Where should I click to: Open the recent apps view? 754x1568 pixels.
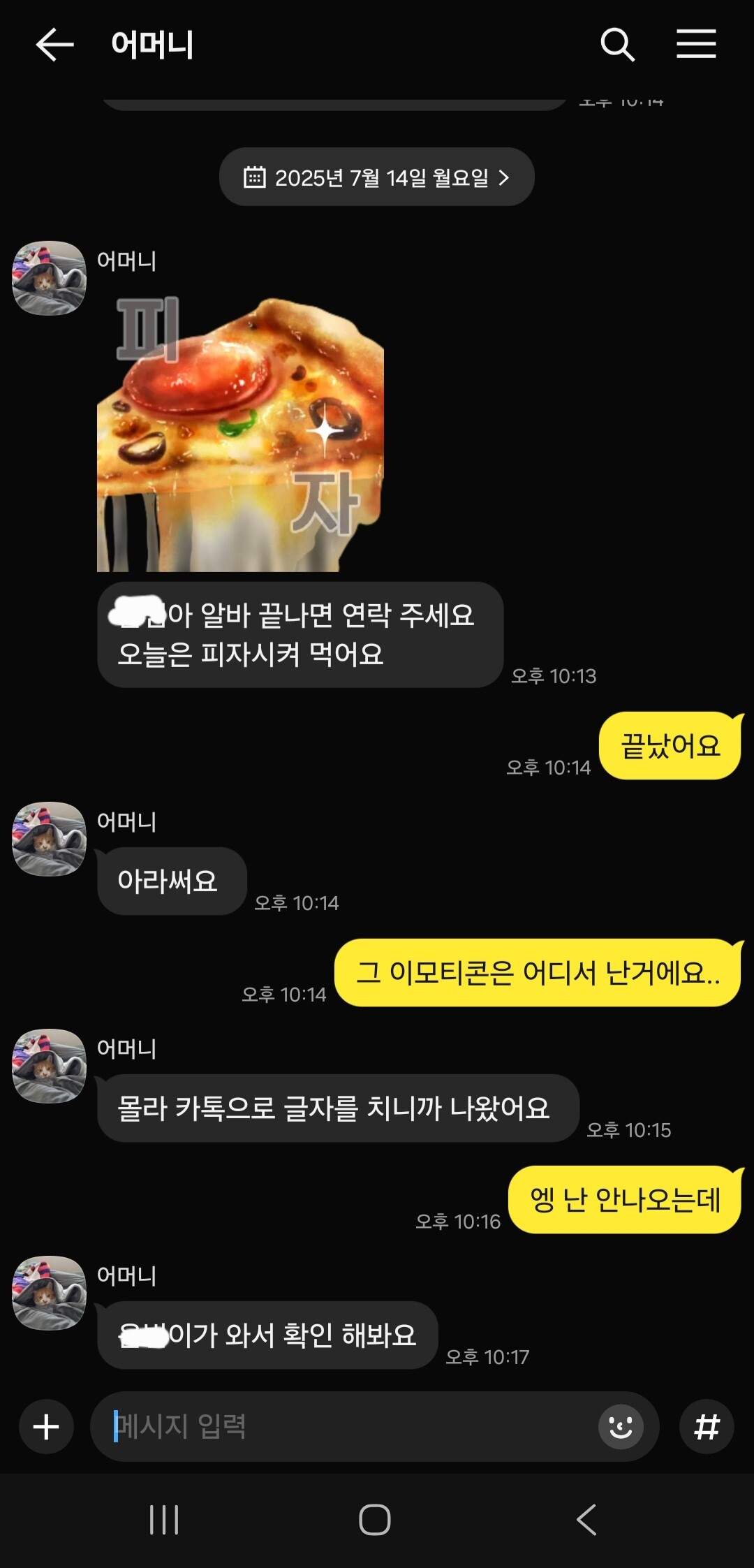165,1520
